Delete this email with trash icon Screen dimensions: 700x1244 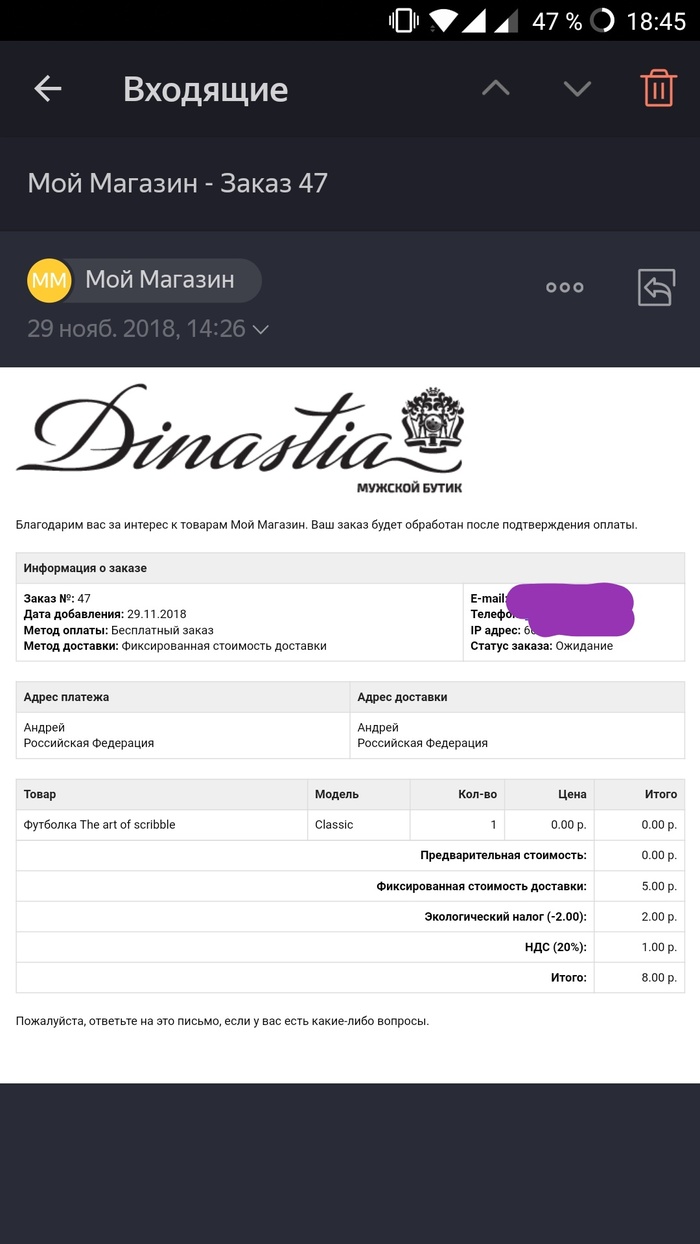point(658,89)
